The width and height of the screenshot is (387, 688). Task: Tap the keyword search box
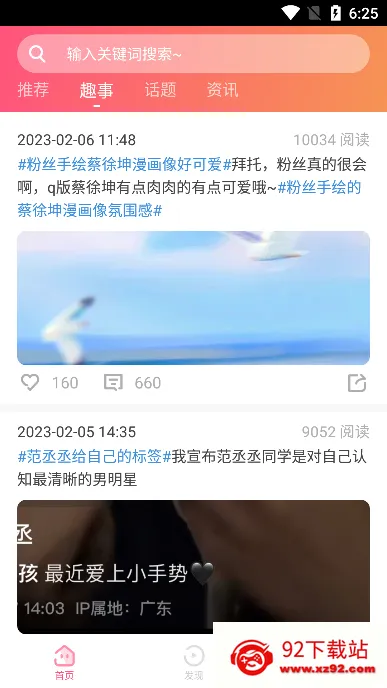tap(194, 54)
